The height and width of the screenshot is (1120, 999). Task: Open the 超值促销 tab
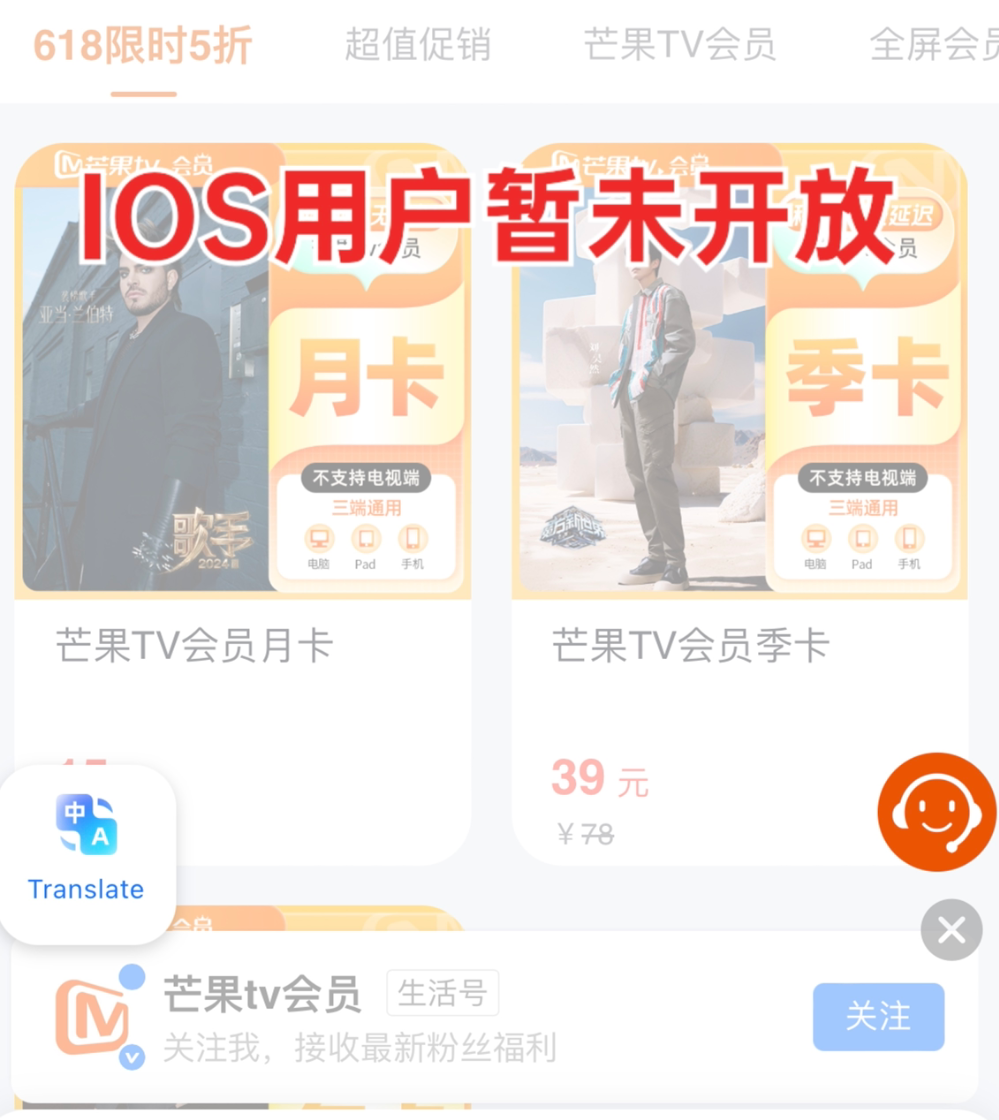[x=417, y=46]
